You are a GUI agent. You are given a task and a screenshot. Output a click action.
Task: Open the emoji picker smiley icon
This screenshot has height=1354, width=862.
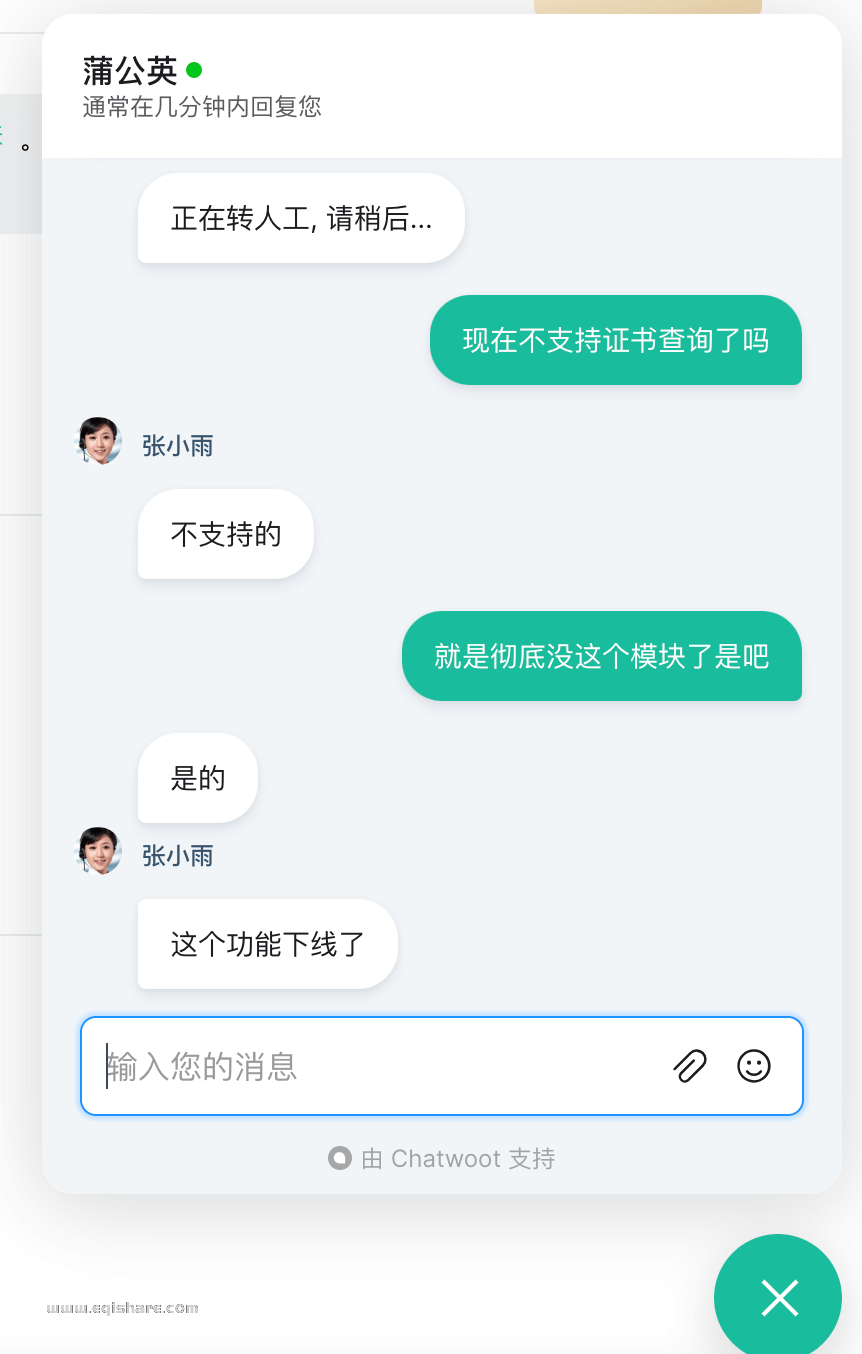tap(753, 1066)
